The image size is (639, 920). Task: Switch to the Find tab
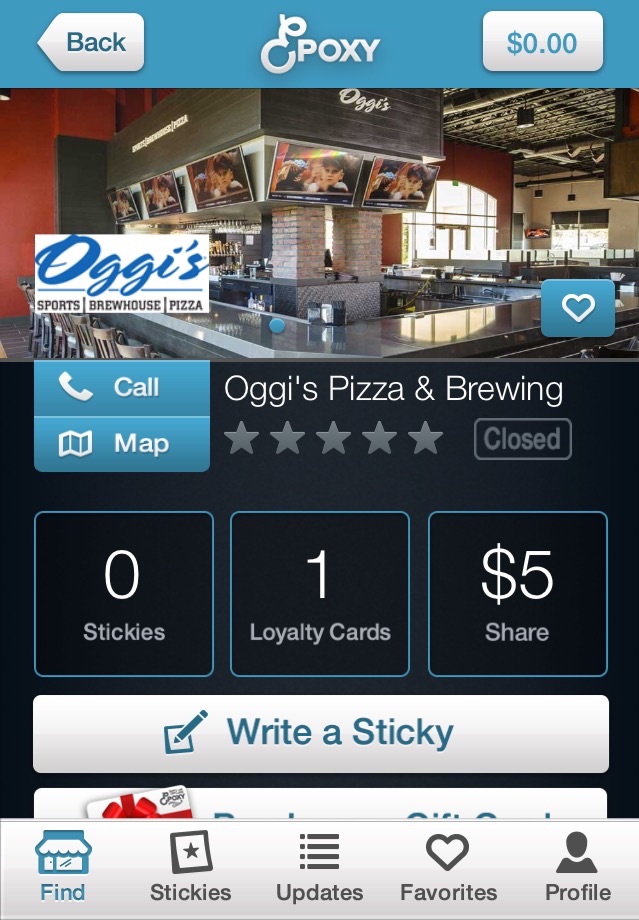pos(62,868)
